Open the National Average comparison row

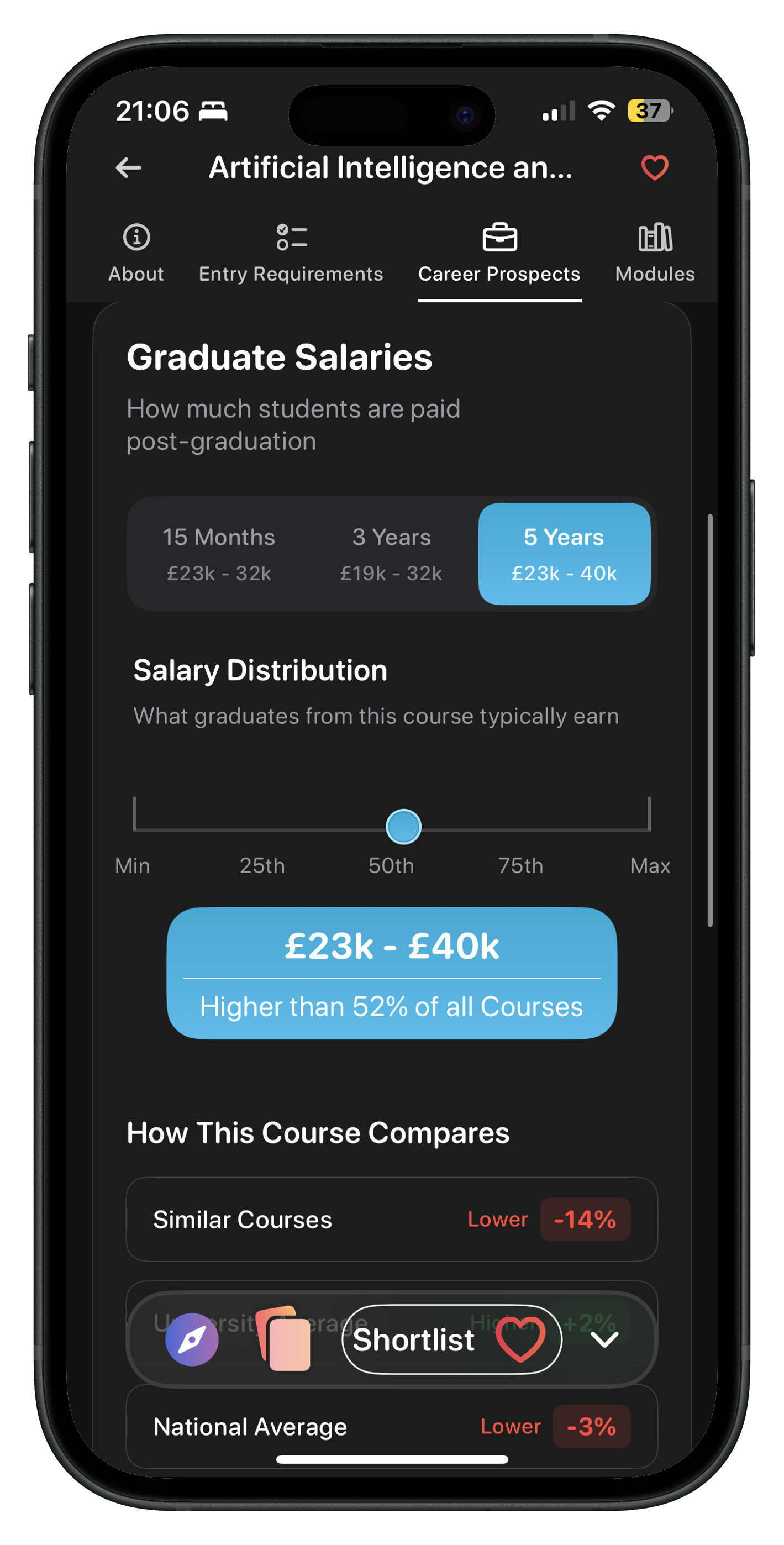(391, 1426)
